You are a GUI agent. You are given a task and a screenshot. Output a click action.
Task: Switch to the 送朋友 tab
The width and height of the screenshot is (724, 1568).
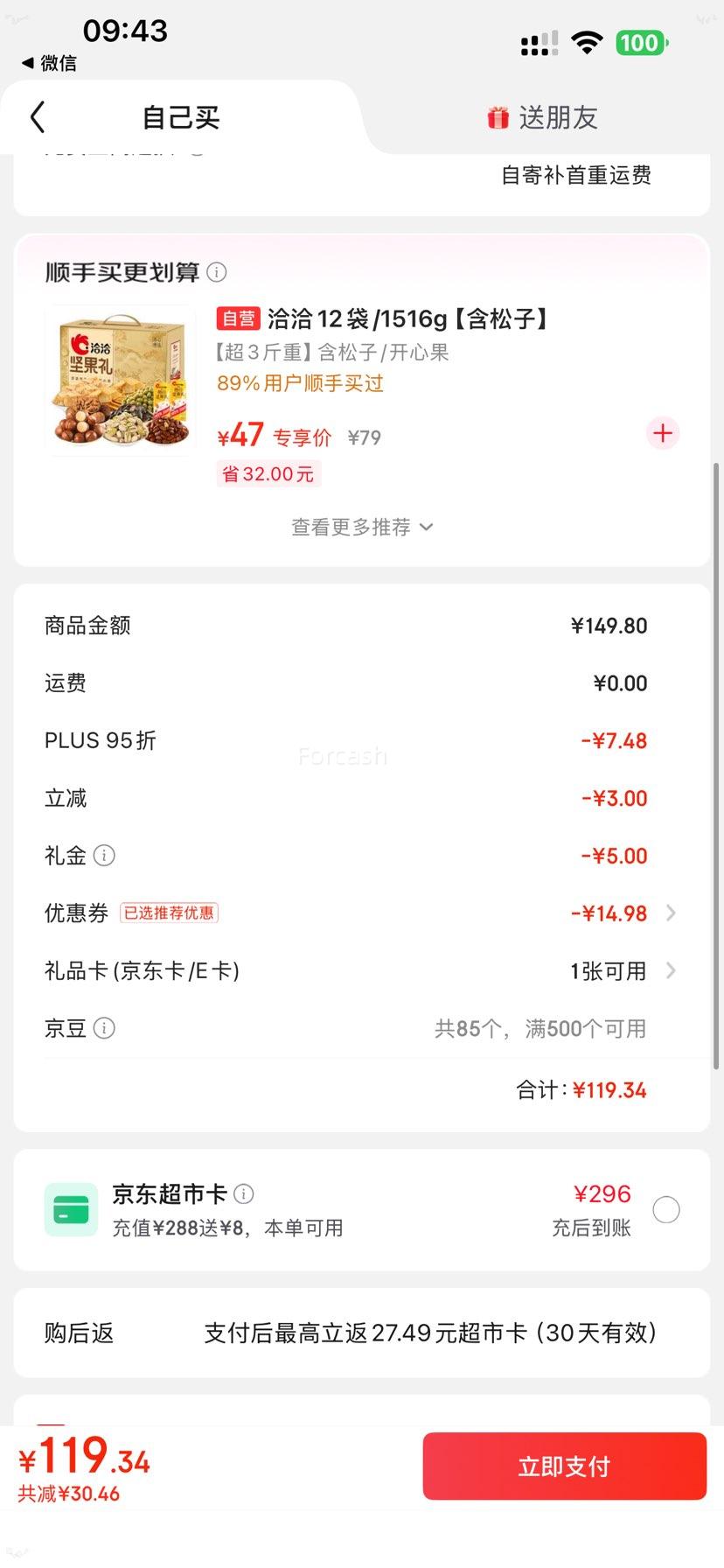tap(542, 117)
